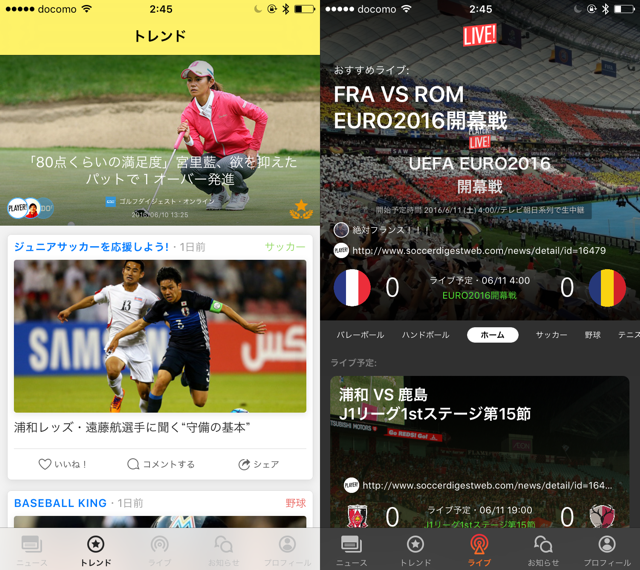Open お知らせ in the dark live screen's tab bar
This screenshot has height=570, width=640.
point(543,550)
